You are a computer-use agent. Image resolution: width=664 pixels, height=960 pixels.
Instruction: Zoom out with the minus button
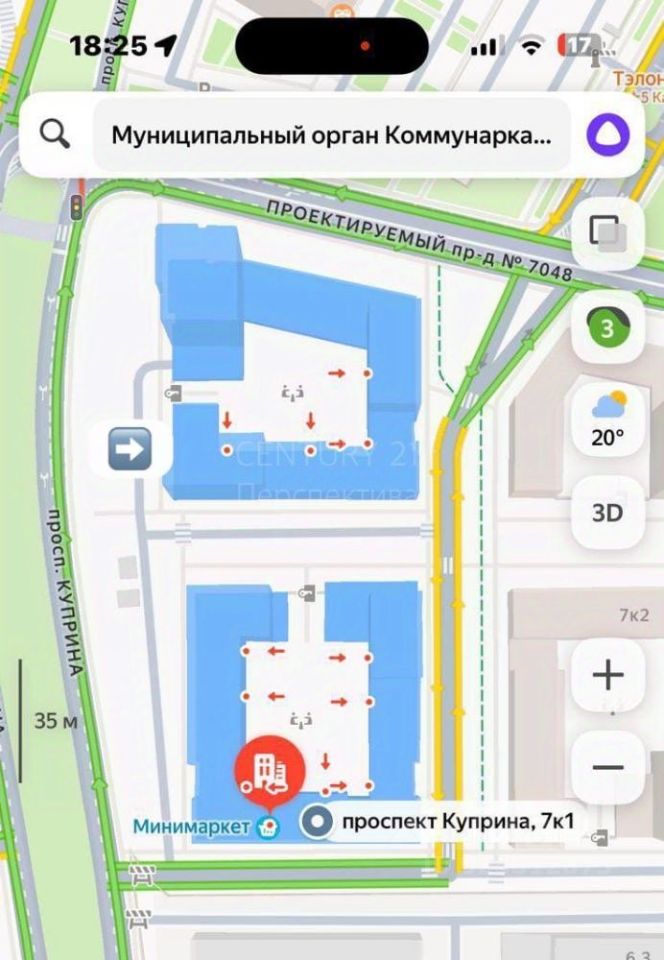(x=607, y=768)
